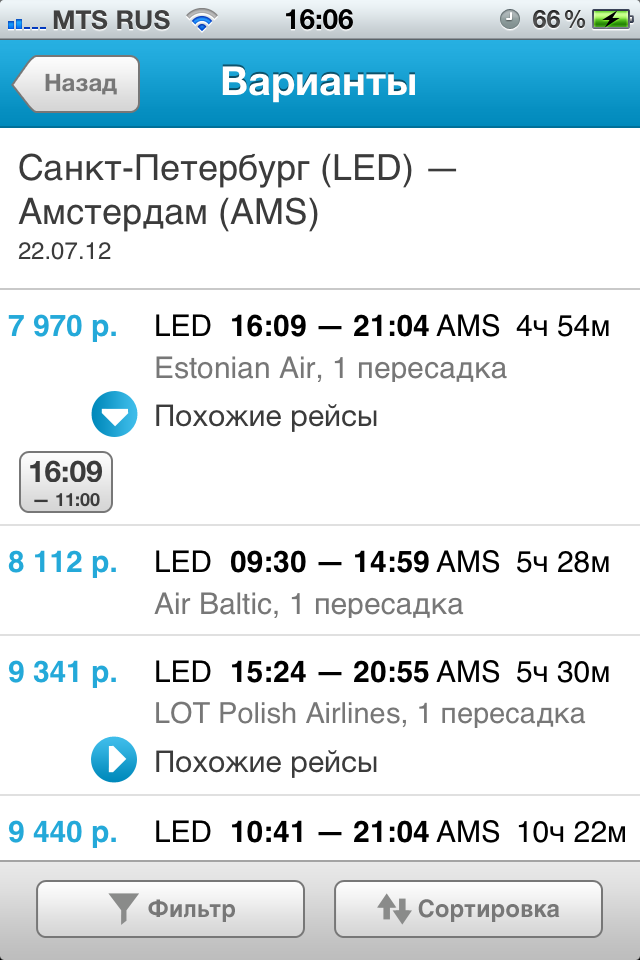
Task: Collapse similar flights under Estonian Air
Action: (114, 415)
